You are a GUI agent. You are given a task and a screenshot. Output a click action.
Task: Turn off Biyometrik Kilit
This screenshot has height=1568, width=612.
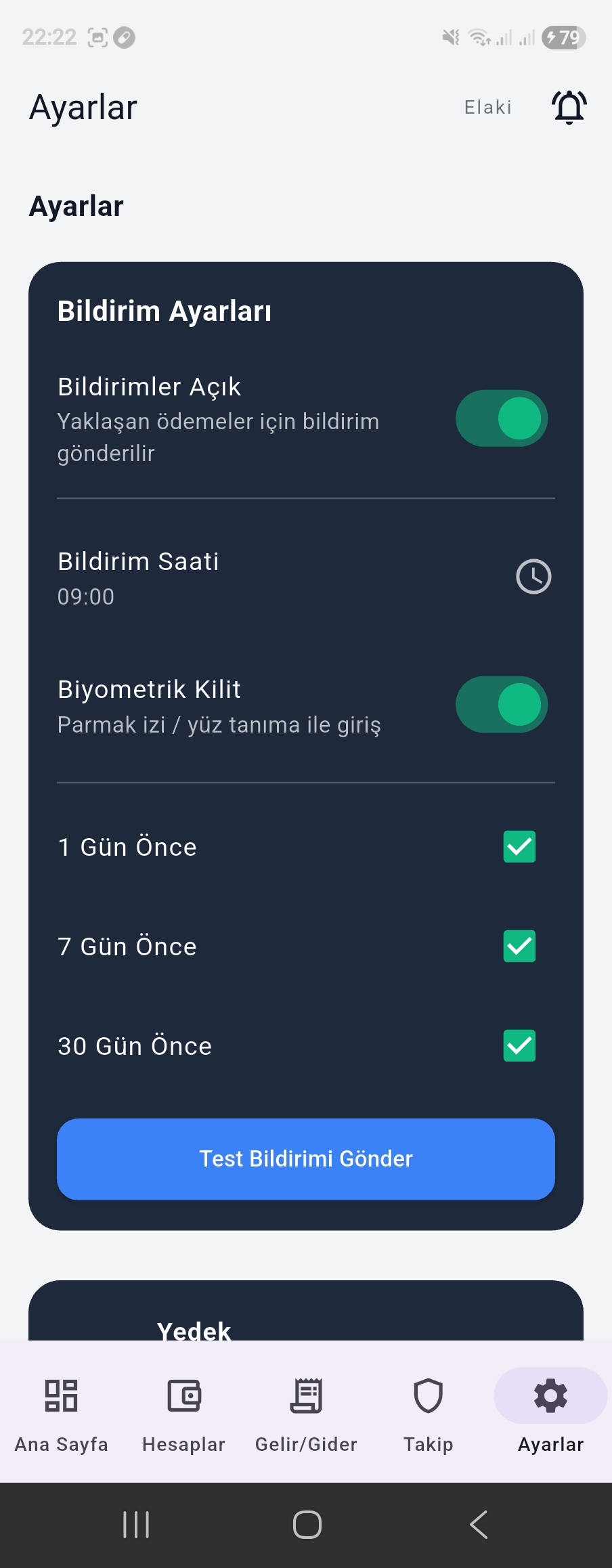pyautogui.click(x=501, y=704)
